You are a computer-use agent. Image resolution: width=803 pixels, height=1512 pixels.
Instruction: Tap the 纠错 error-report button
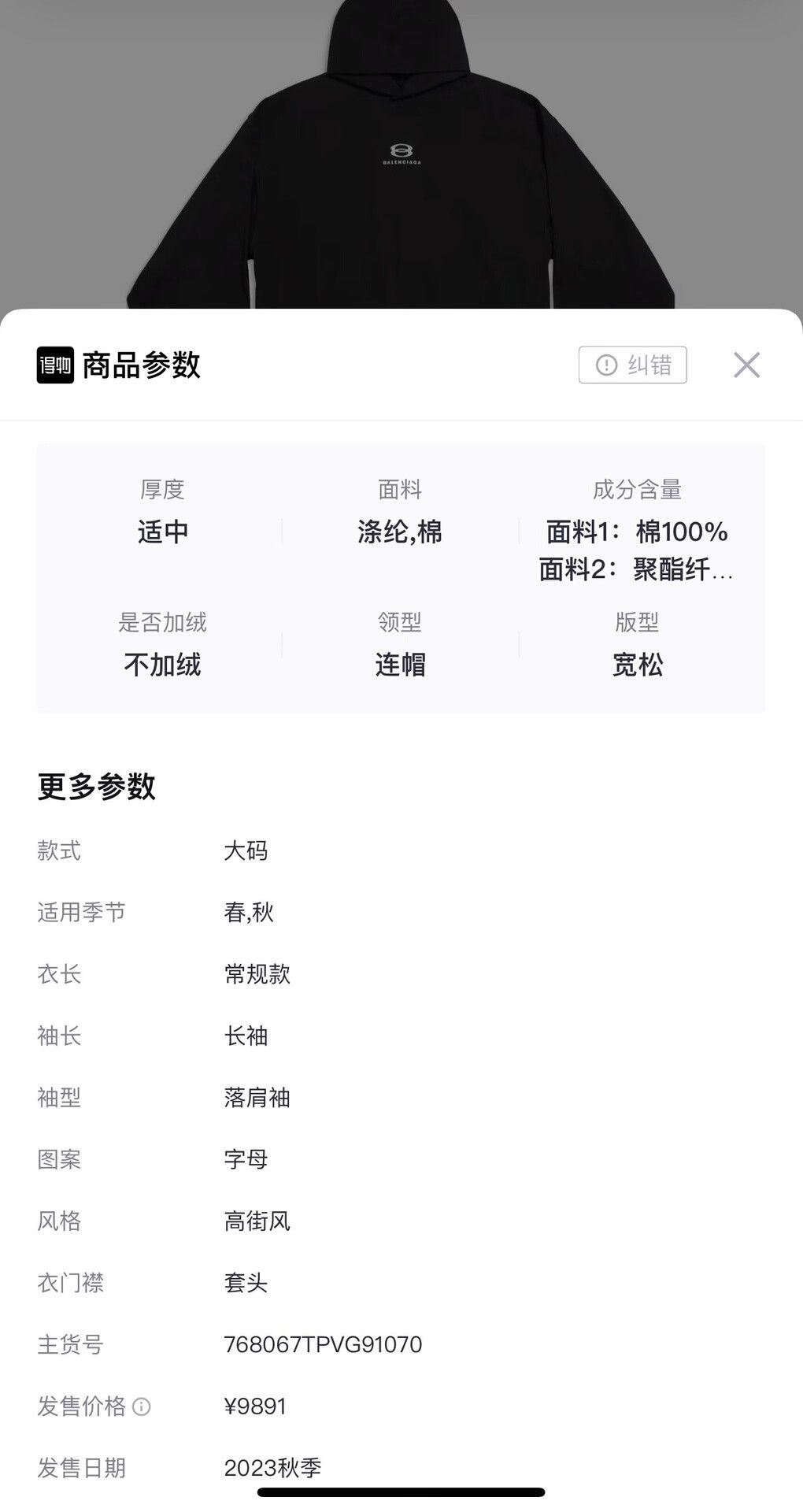pyautogui.click(x=632, y=365)
